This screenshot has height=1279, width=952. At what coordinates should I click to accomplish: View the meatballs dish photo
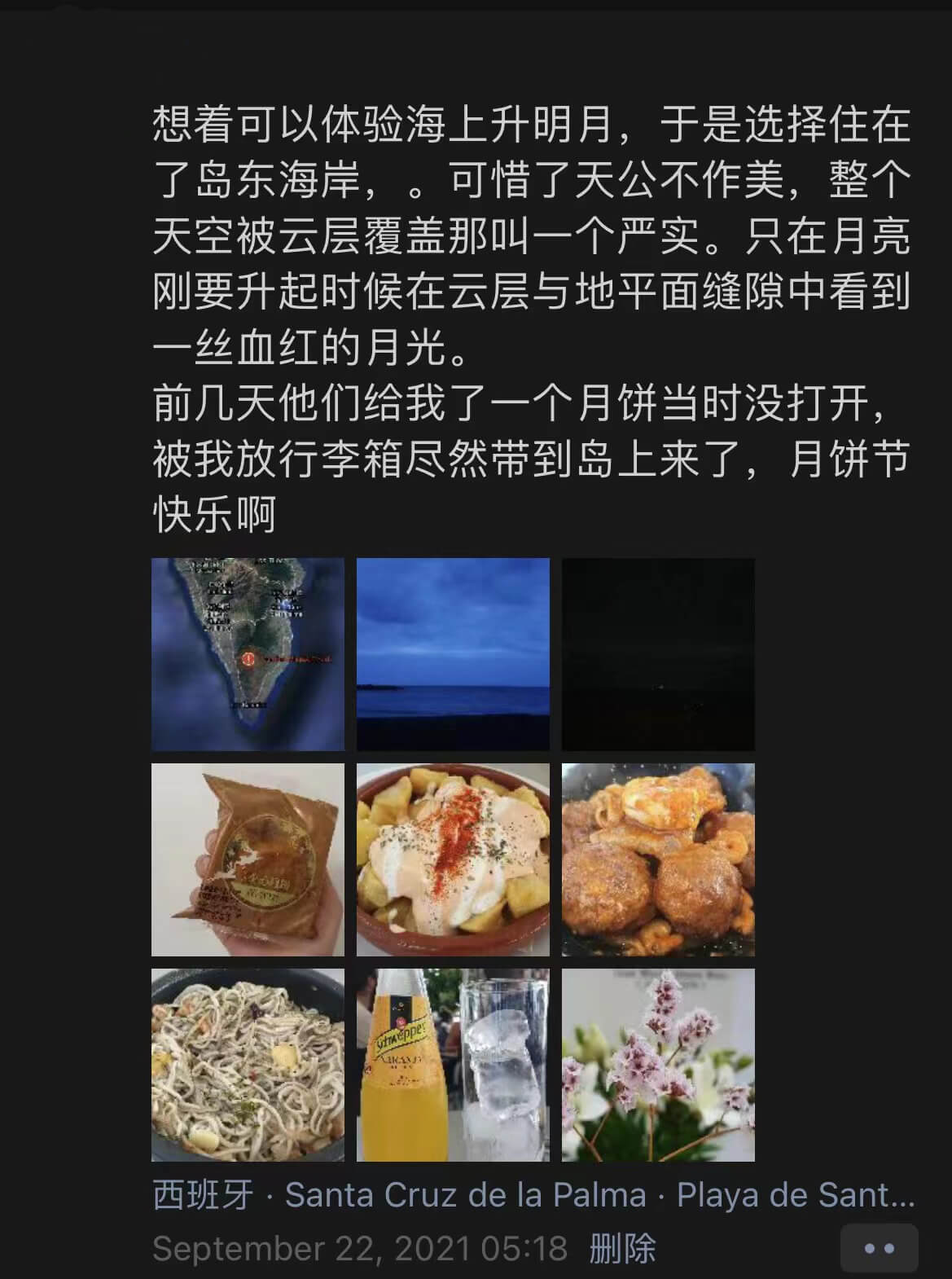(x=658, y=859)
